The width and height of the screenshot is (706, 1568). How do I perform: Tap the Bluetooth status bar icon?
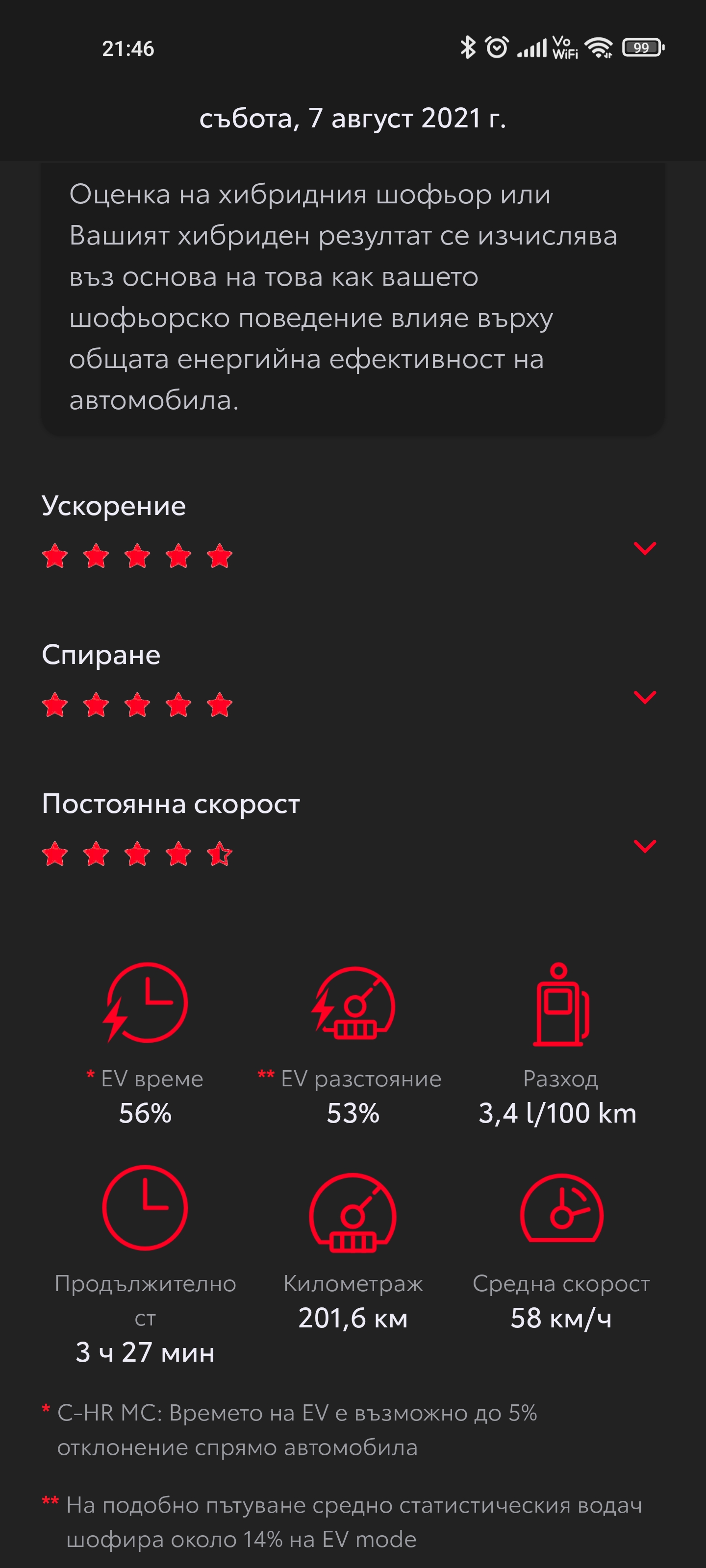tap(468, 47)
